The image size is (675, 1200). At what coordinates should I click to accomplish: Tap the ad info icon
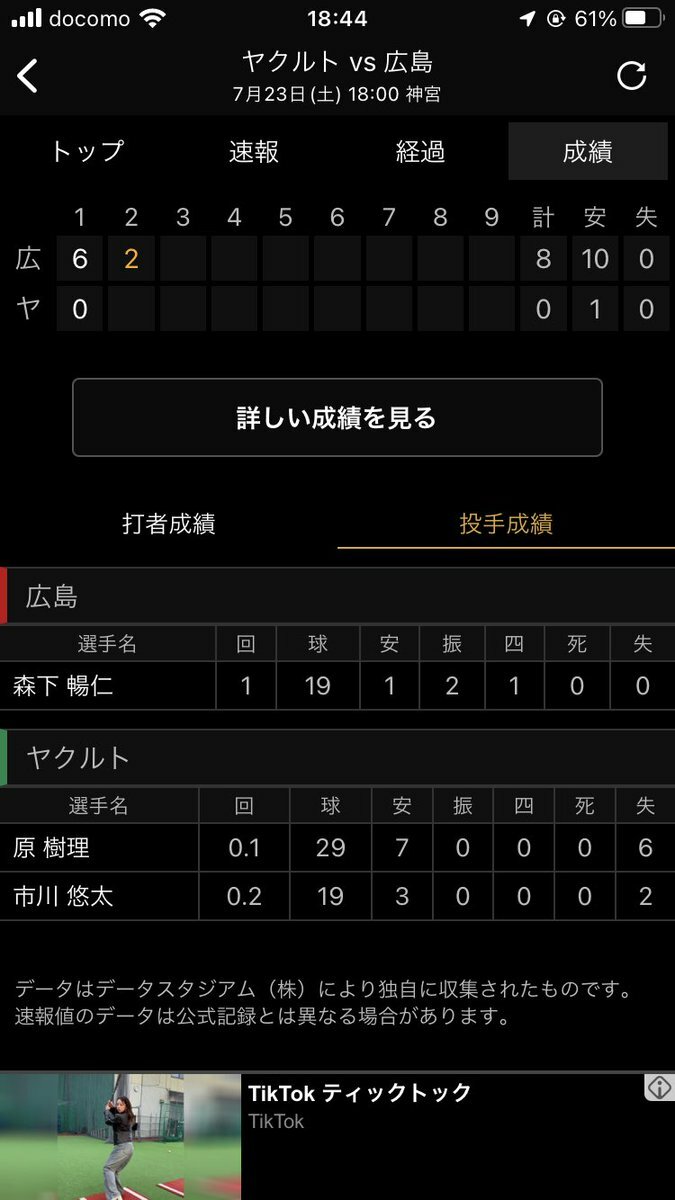pos(658,1088)
